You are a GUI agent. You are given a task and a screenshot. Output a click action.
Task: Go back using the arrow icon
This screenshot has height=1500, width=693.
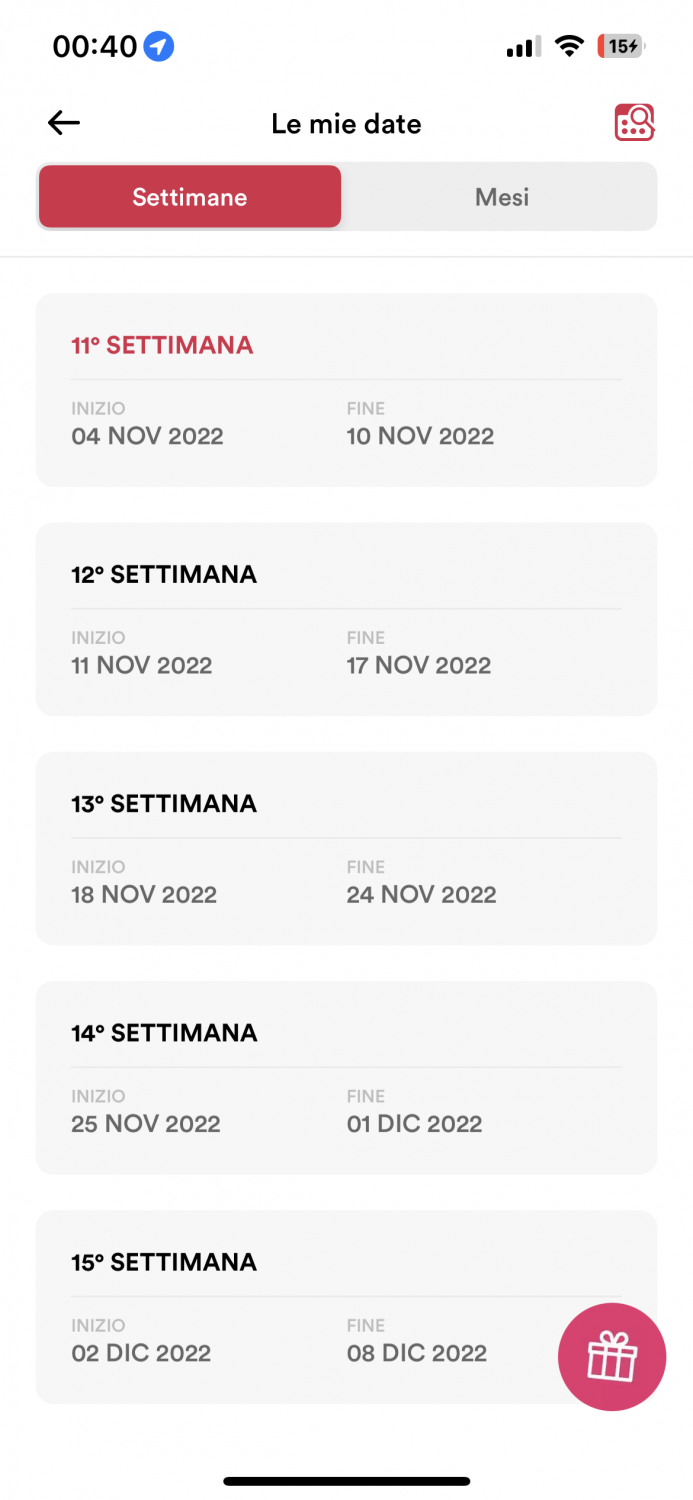tap(64, 123)
